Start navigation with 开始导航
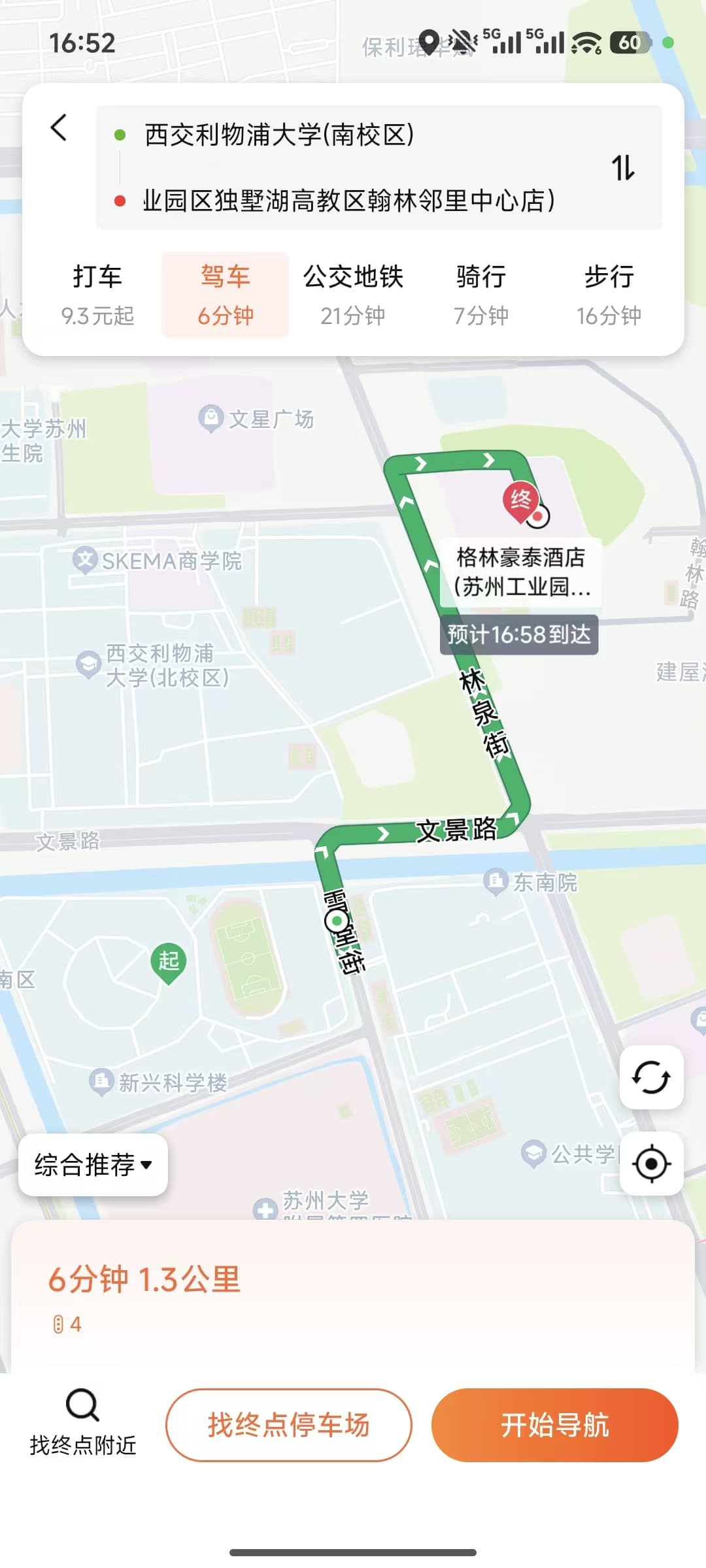706x1568 pixels. coord(554,1425)
